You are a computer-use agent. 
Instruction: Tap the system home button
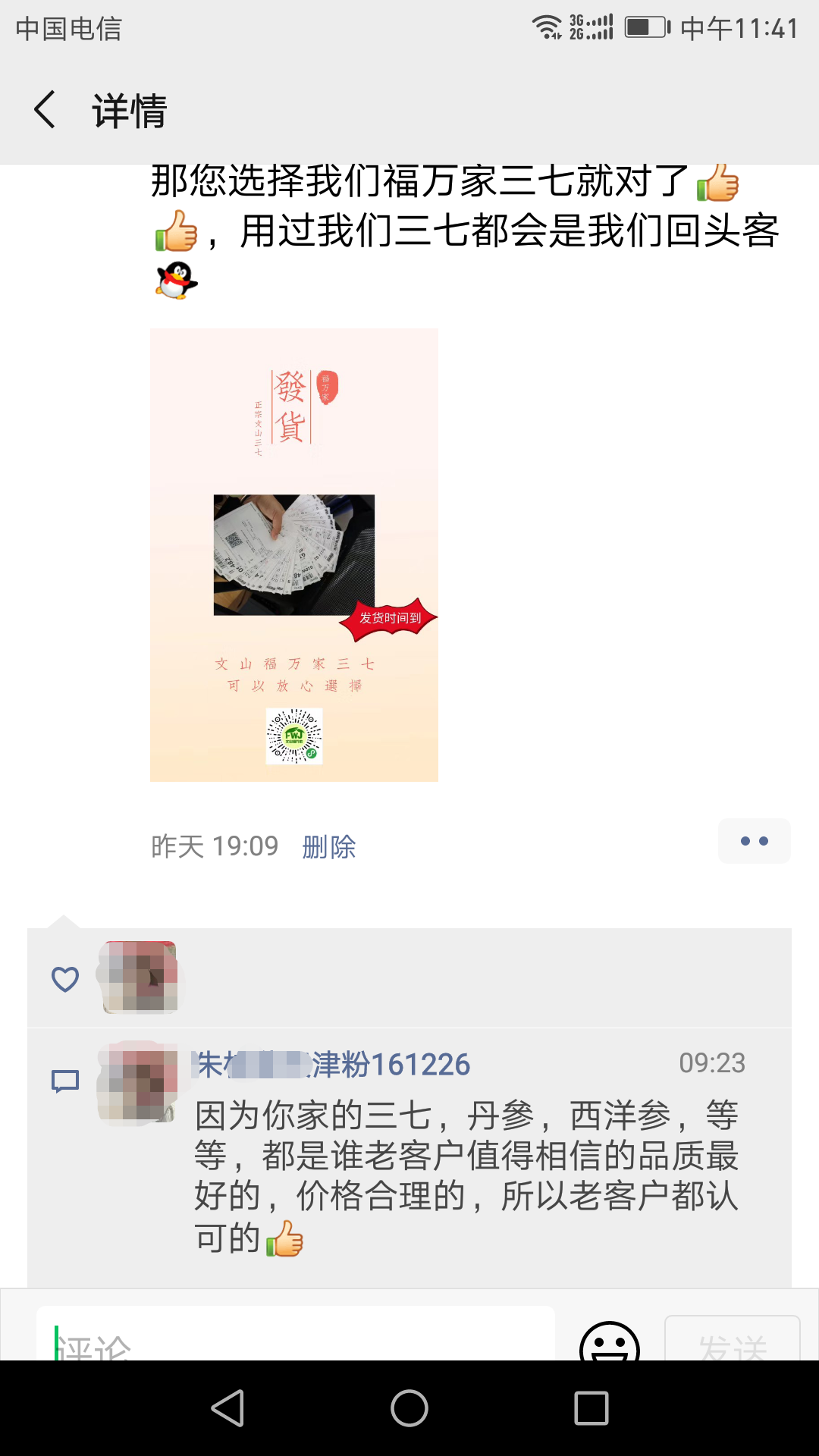(x=409, y=1408)
